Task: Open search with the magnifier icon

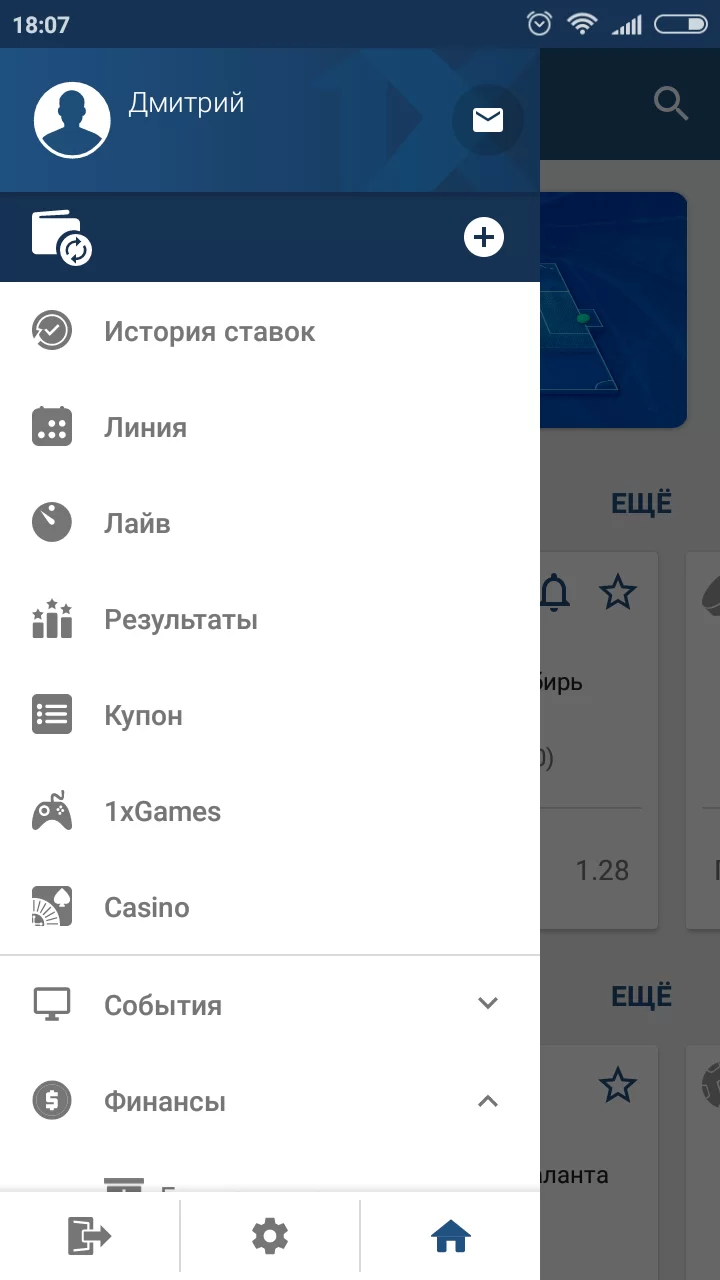Action: (x=670, y=103)
